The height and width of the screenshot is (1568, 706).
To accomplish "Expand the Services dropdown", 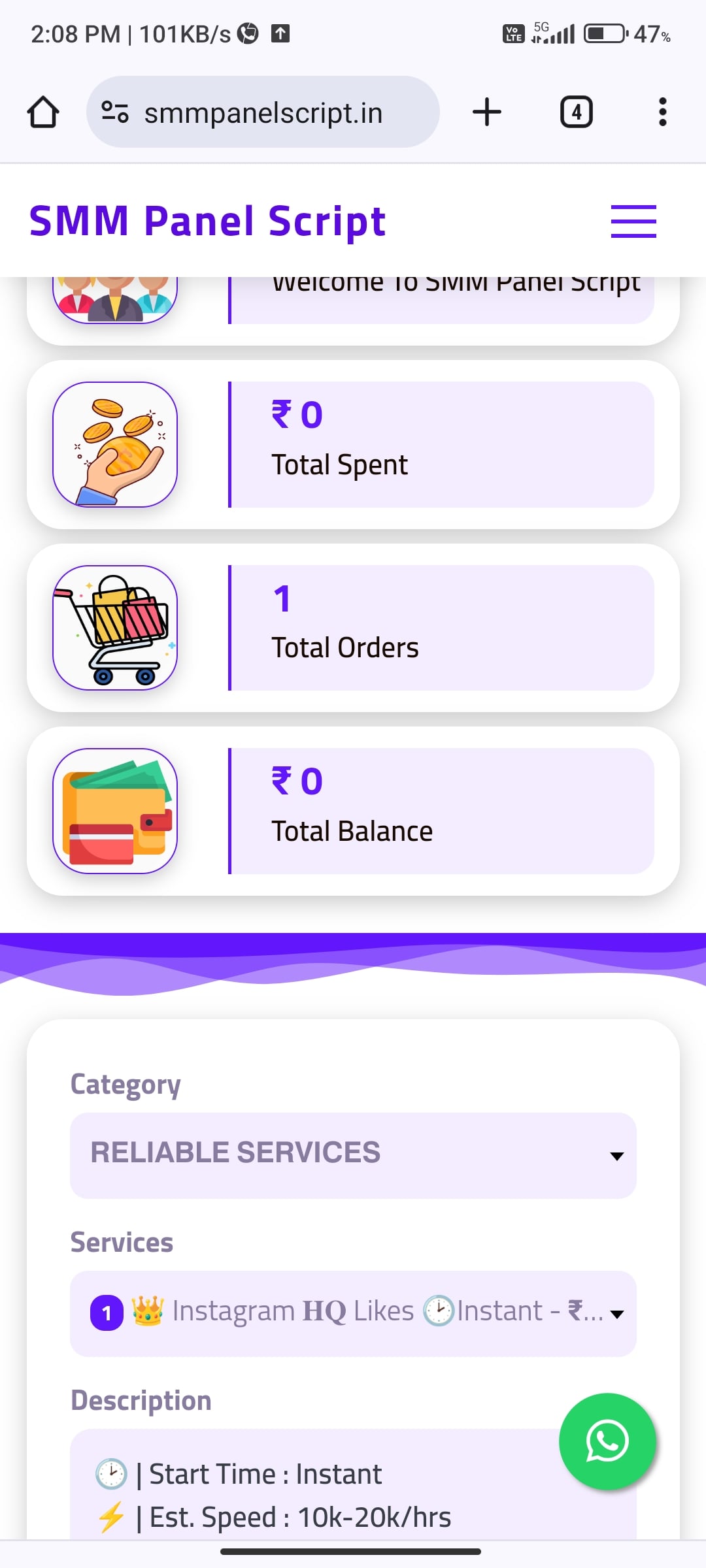I will pos(353,1313).
